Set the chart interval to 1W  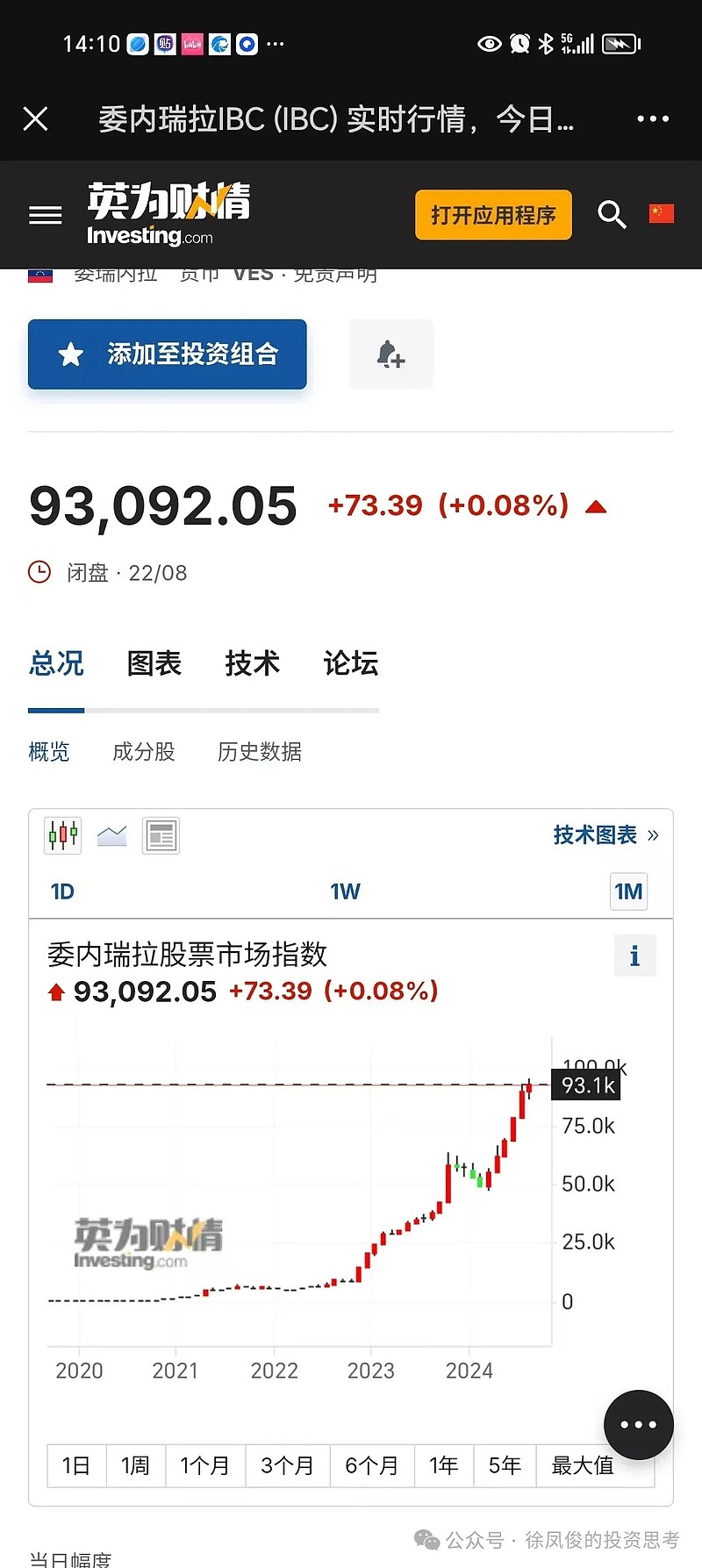coord(345,892)
